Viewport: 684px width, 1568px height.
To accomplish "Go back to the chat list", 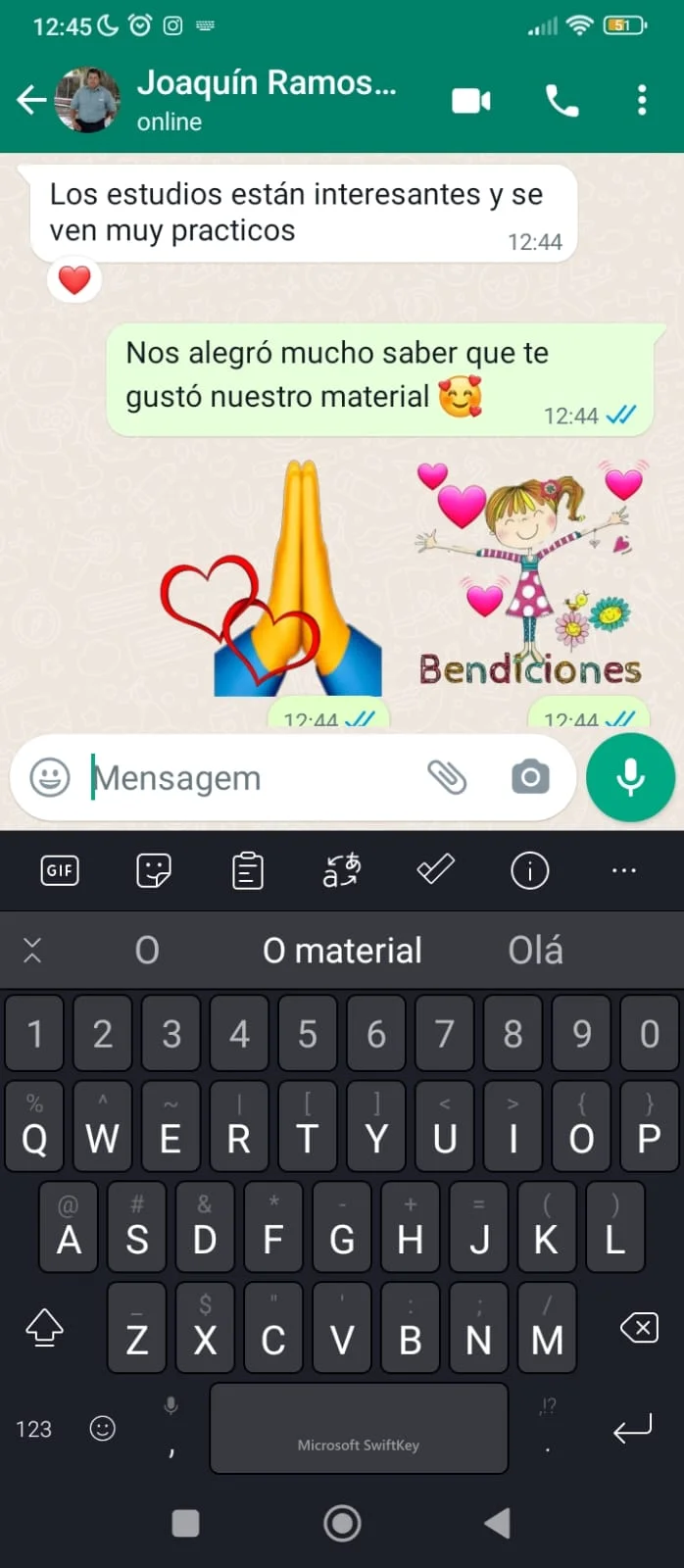I will tap(31, 99).
